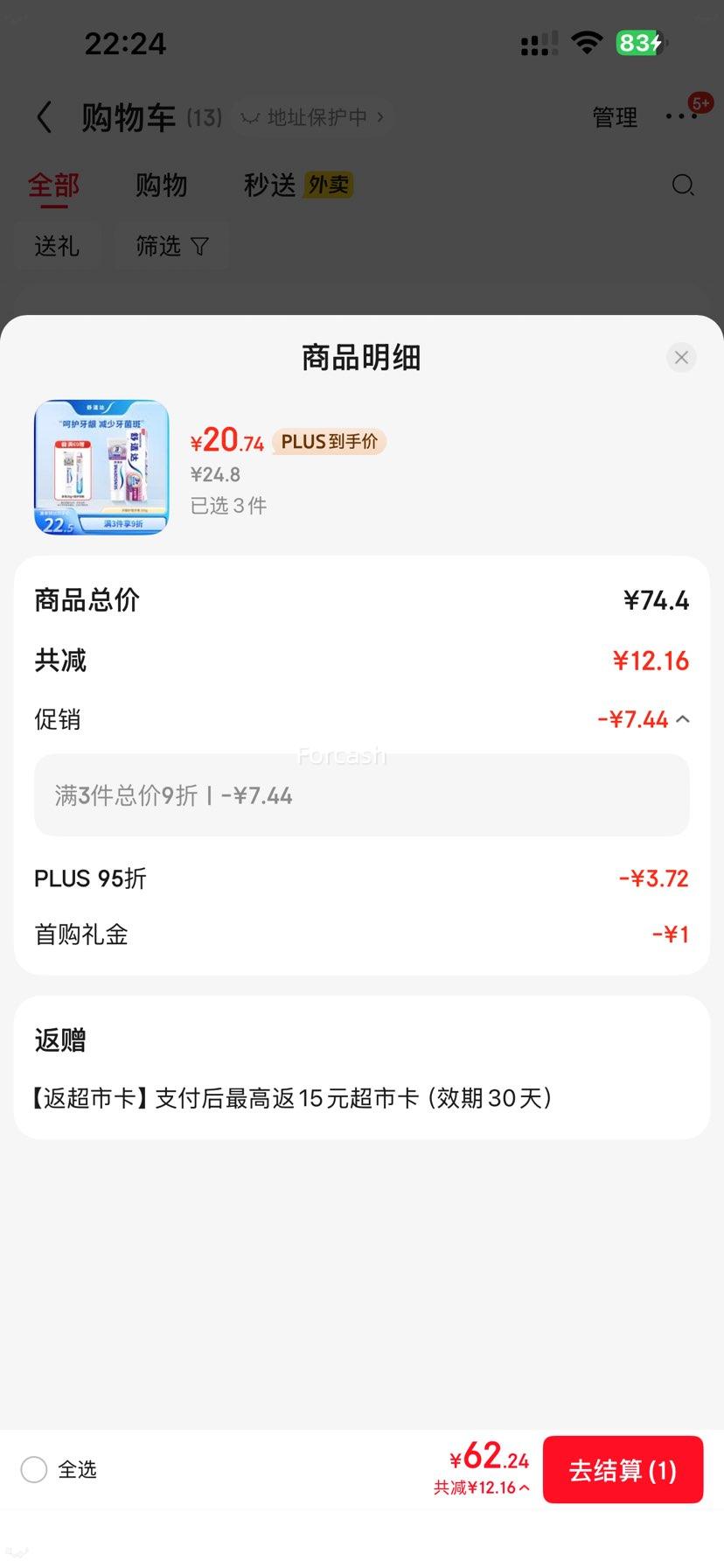This screenshot has height=1568, width=724.
Task: Tap 去结算 to checkout
Action: click(623, 1470)
